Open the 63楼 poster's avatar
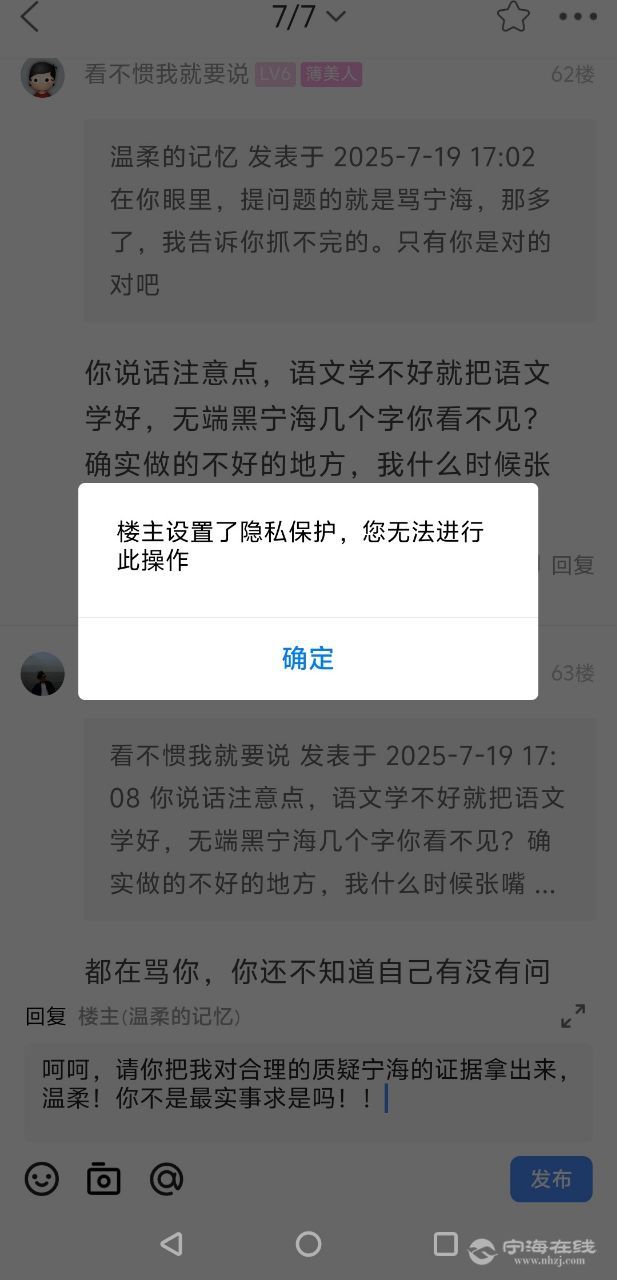Viewport: 617px width, 1280px height. [42, 674]
